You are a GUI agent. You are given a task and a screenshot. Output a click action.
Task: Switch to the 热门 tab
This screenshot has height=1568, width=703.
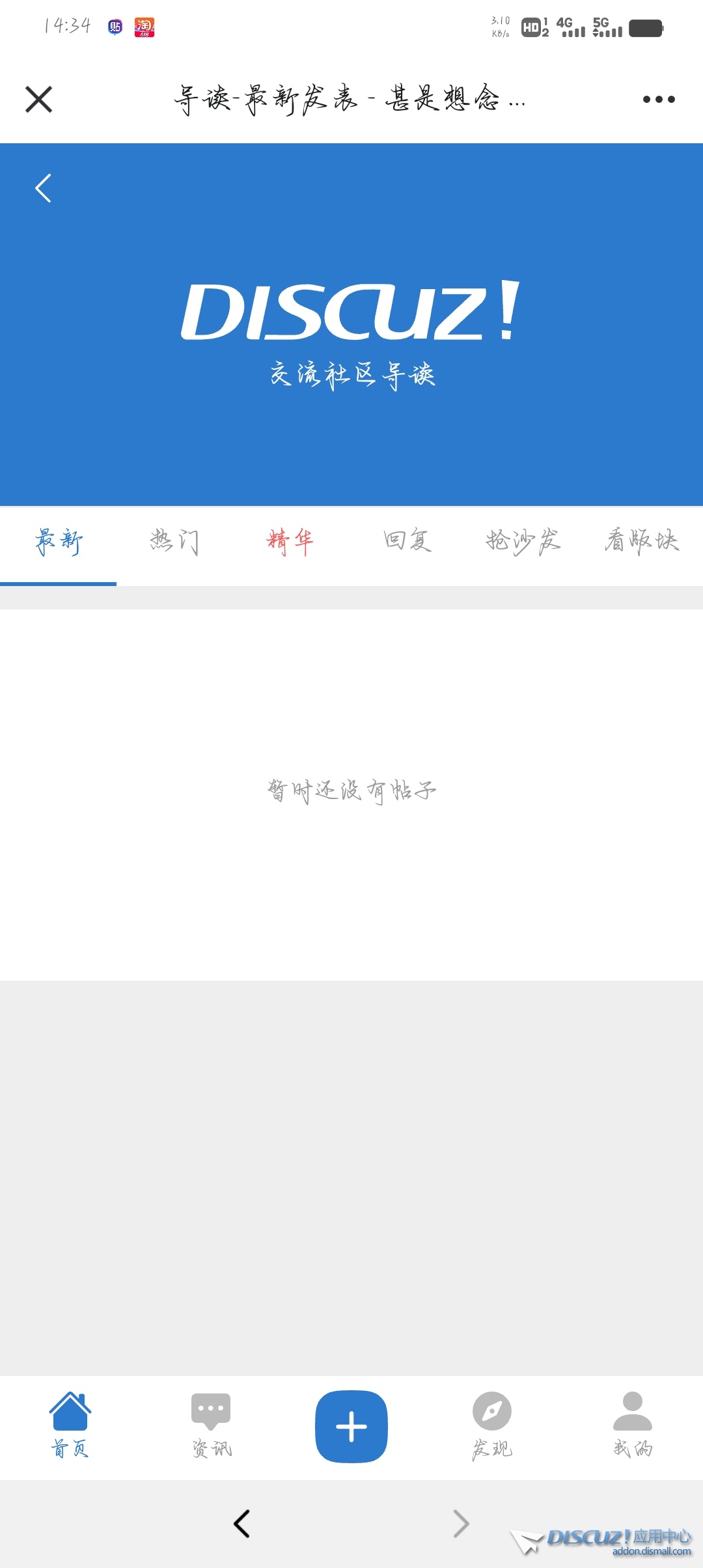[x=174, y=542]
